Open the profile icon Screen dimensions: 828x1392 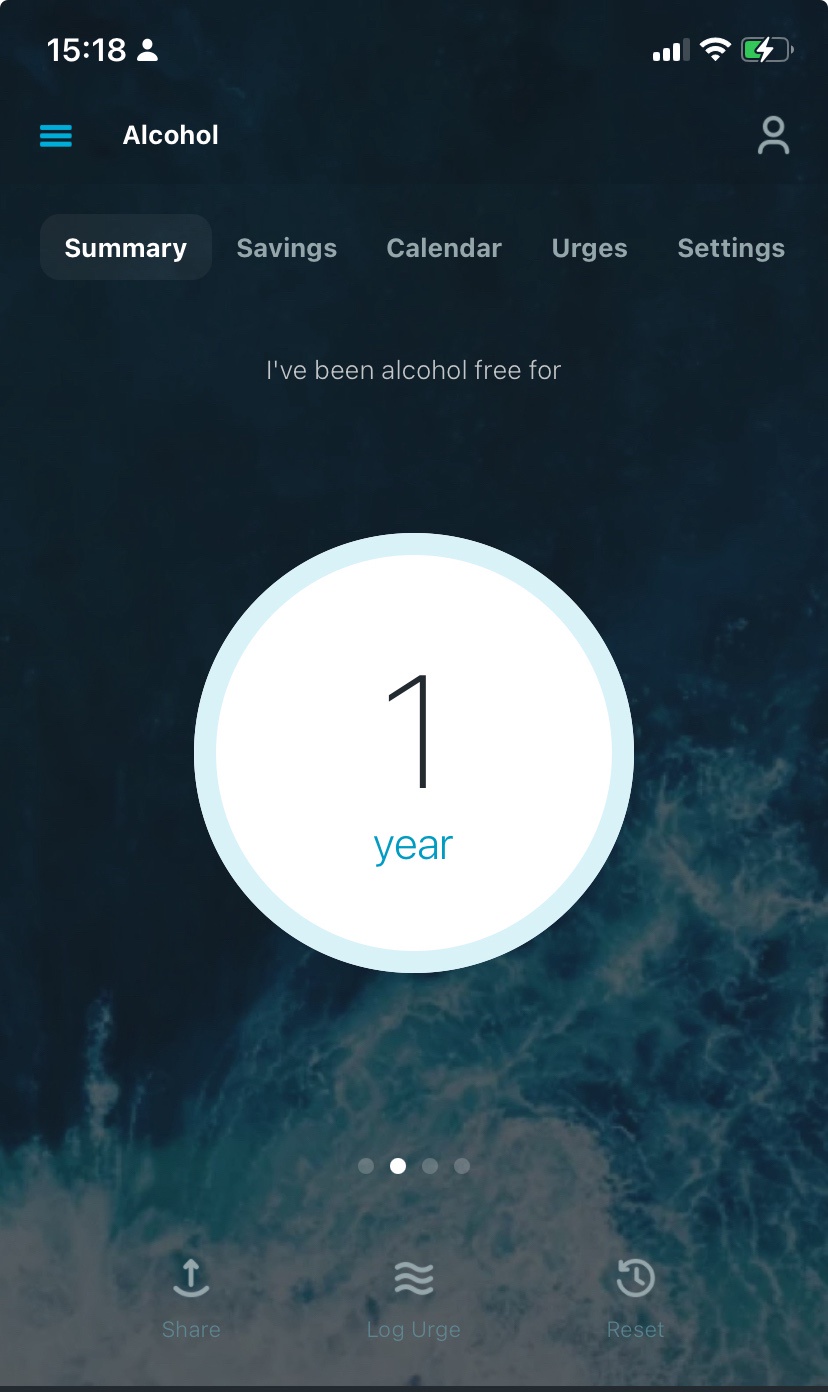coord(773,136)
